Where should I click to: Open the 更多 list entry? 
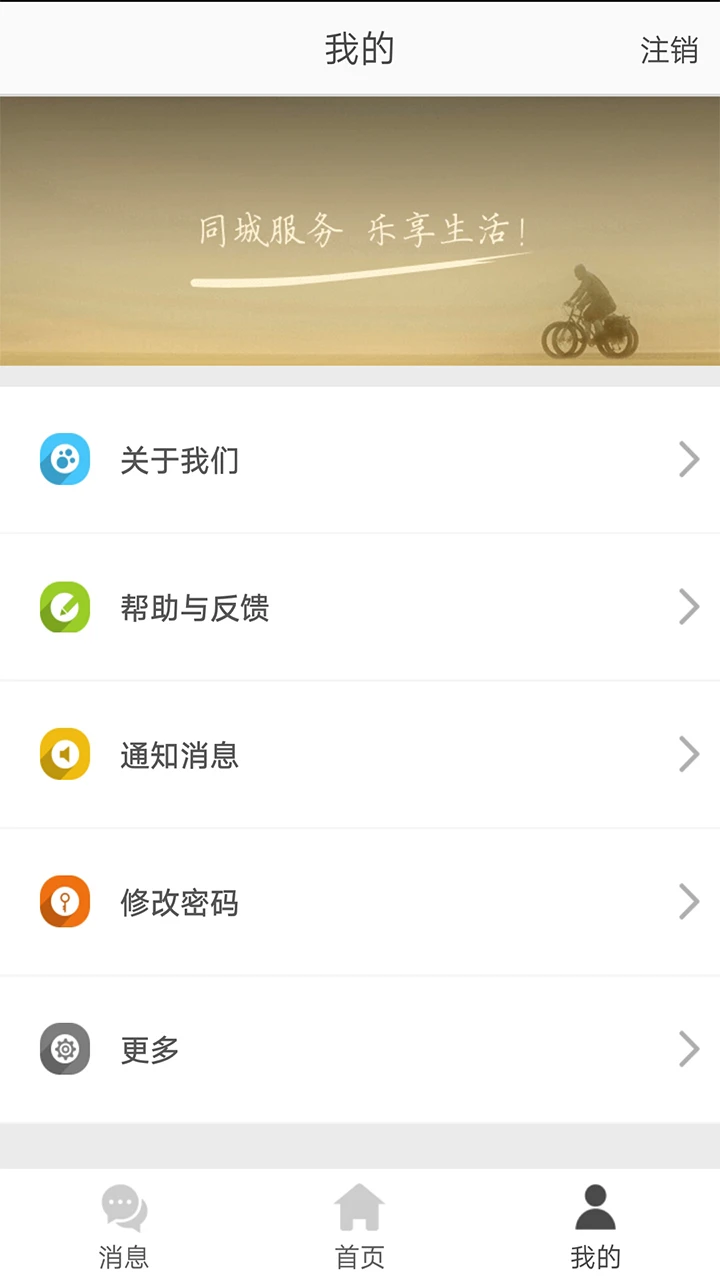click(360, 1049)
